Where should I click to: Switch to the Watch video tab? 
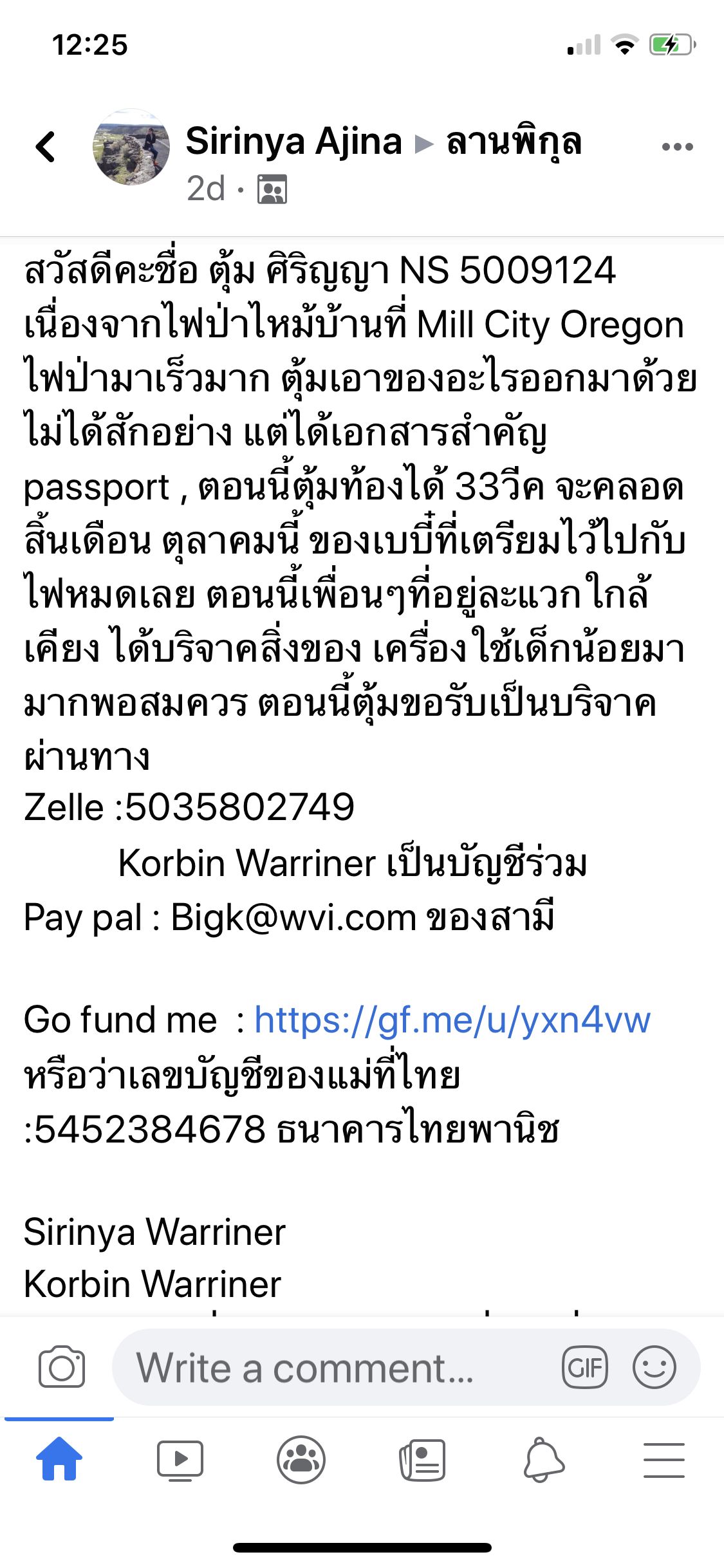[x=180, y=1460]
